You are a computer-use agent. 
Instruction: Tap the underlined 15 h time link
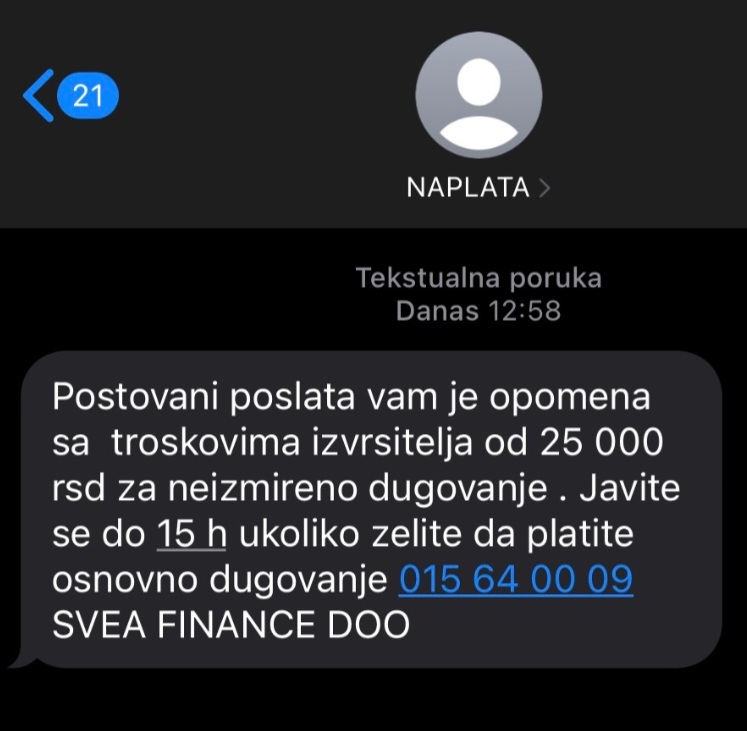coord(192,535)
